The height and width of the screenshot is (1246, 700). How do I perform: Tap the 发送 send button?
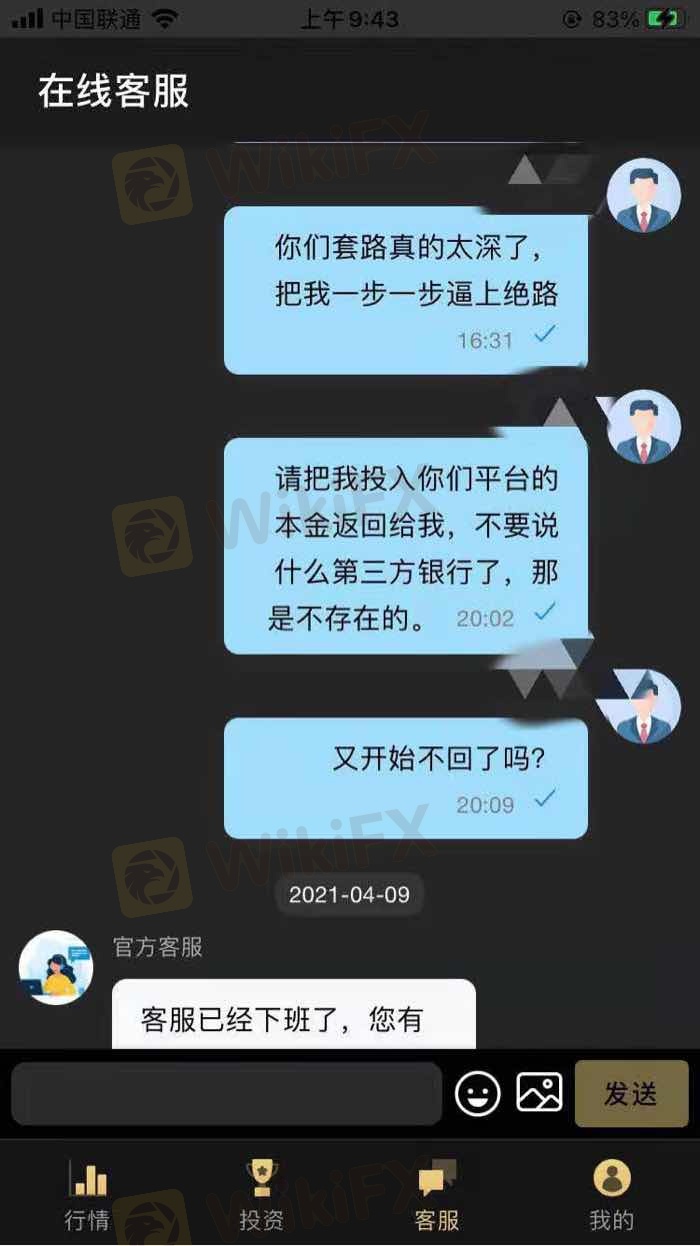pos(631,1093)
